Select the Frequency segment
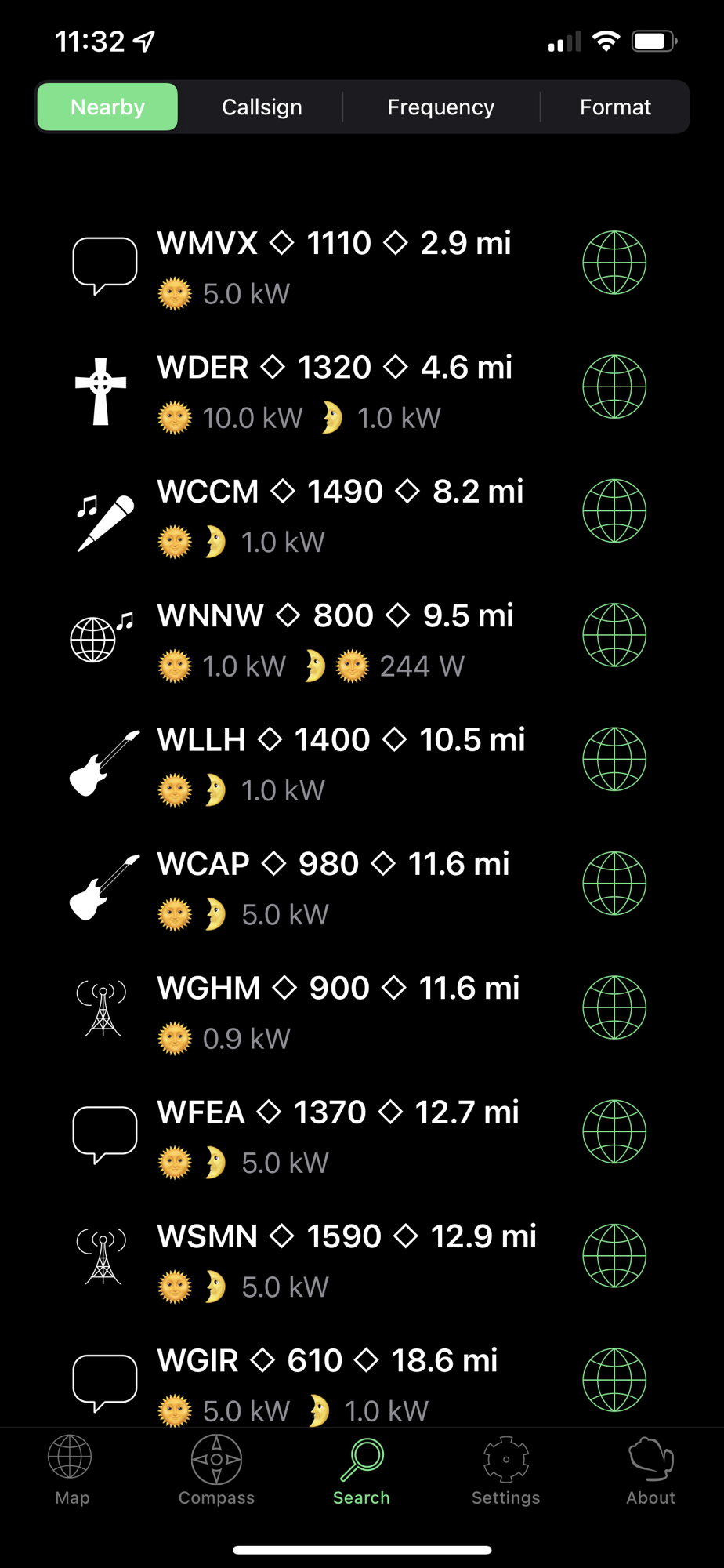 pyautogui.click(x=440, y=107)
